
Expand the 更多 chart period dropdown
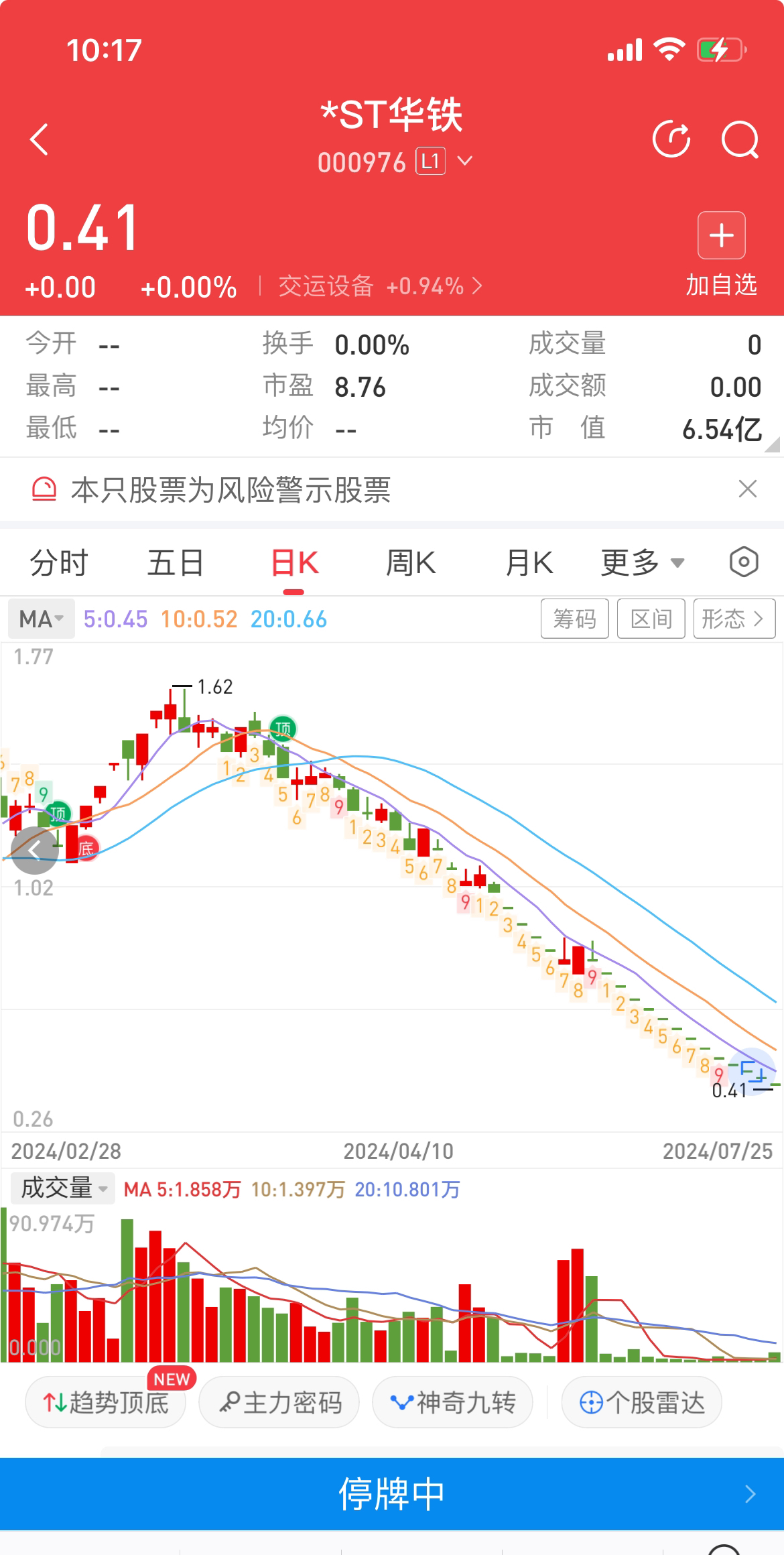coord(642,563)
